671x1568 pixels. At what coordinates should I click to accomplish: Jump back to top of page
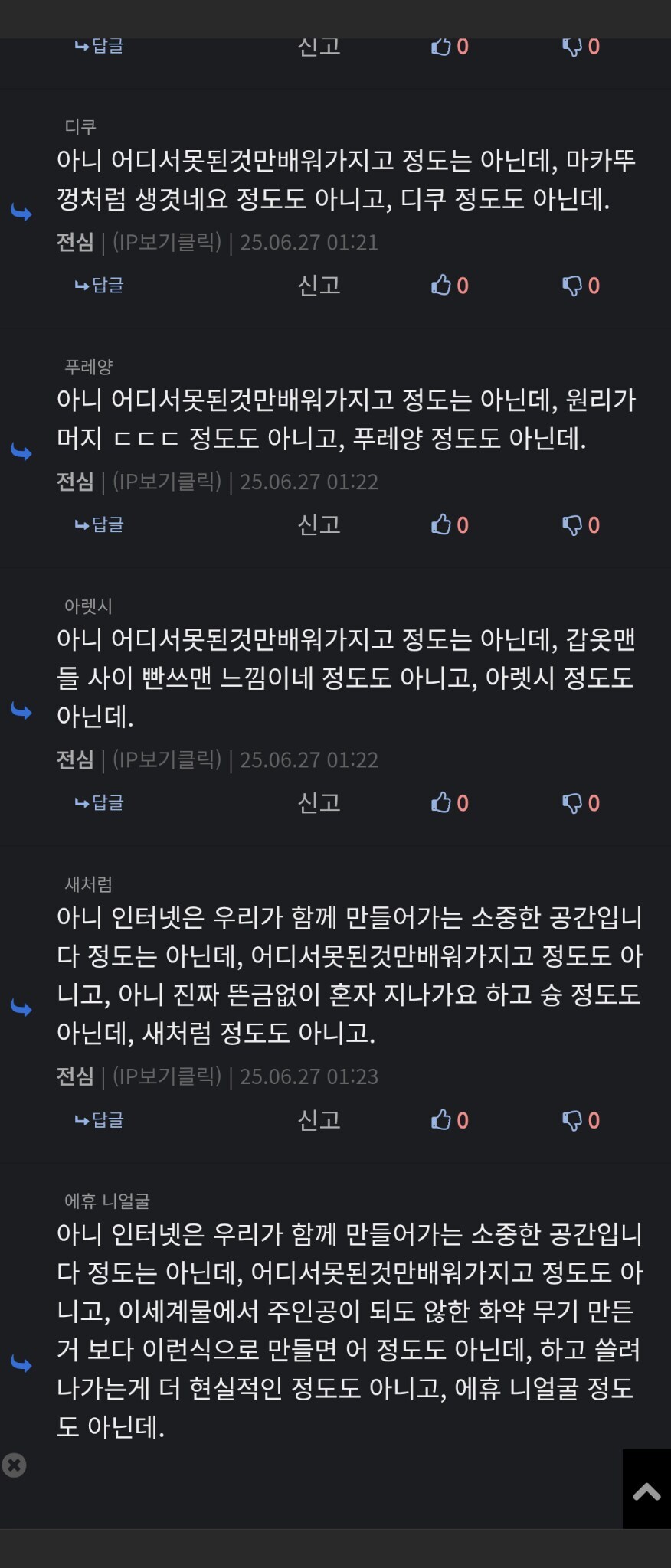[x=646, y=1490]
